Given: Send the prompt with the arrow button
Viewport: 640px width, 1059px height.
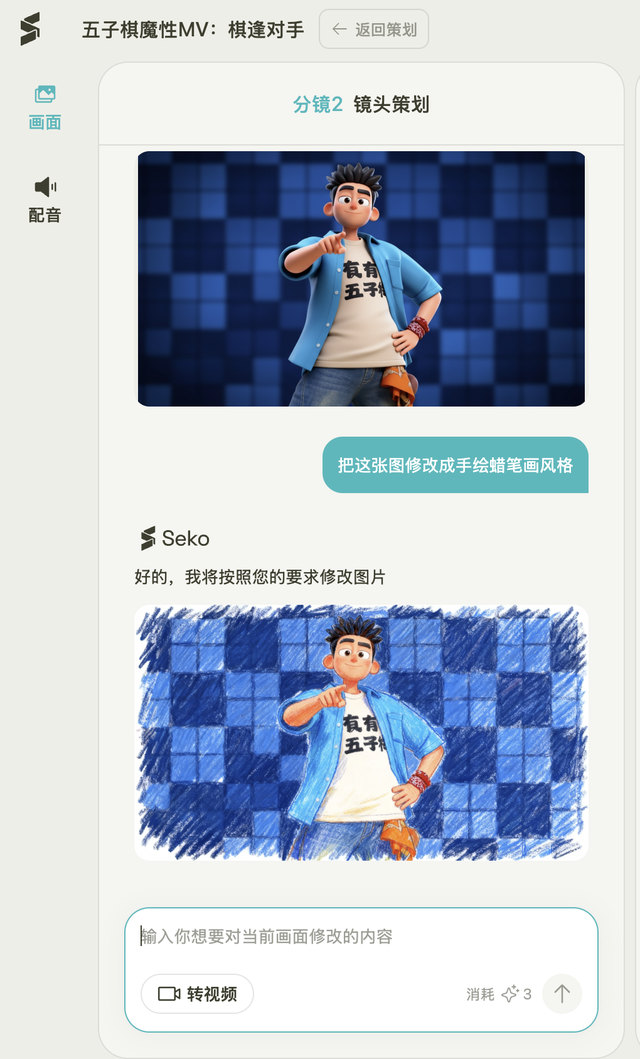Looking at the screenshot, I should pos(562,994).
